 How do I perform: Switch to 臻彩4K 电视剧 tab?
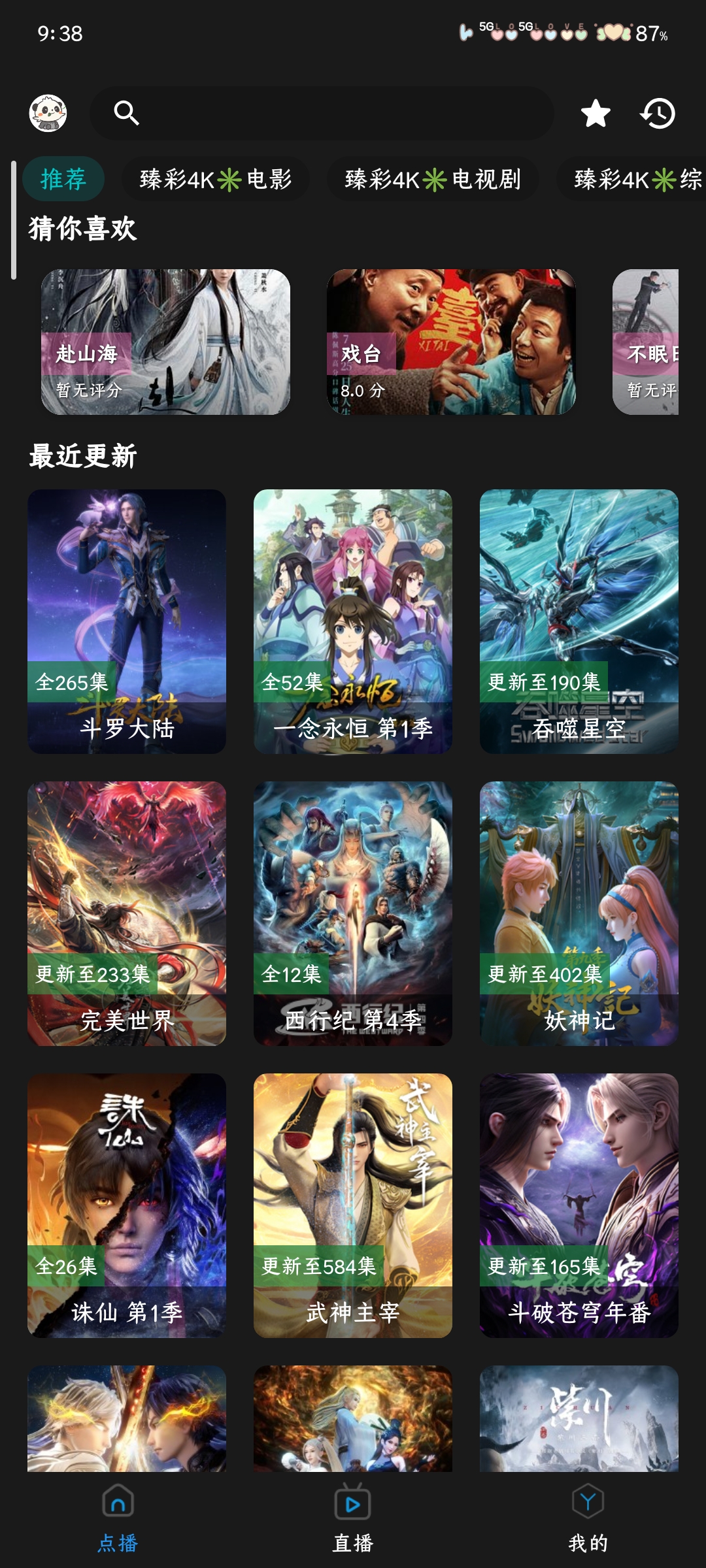pyautogui.click(x=432, y=179)
